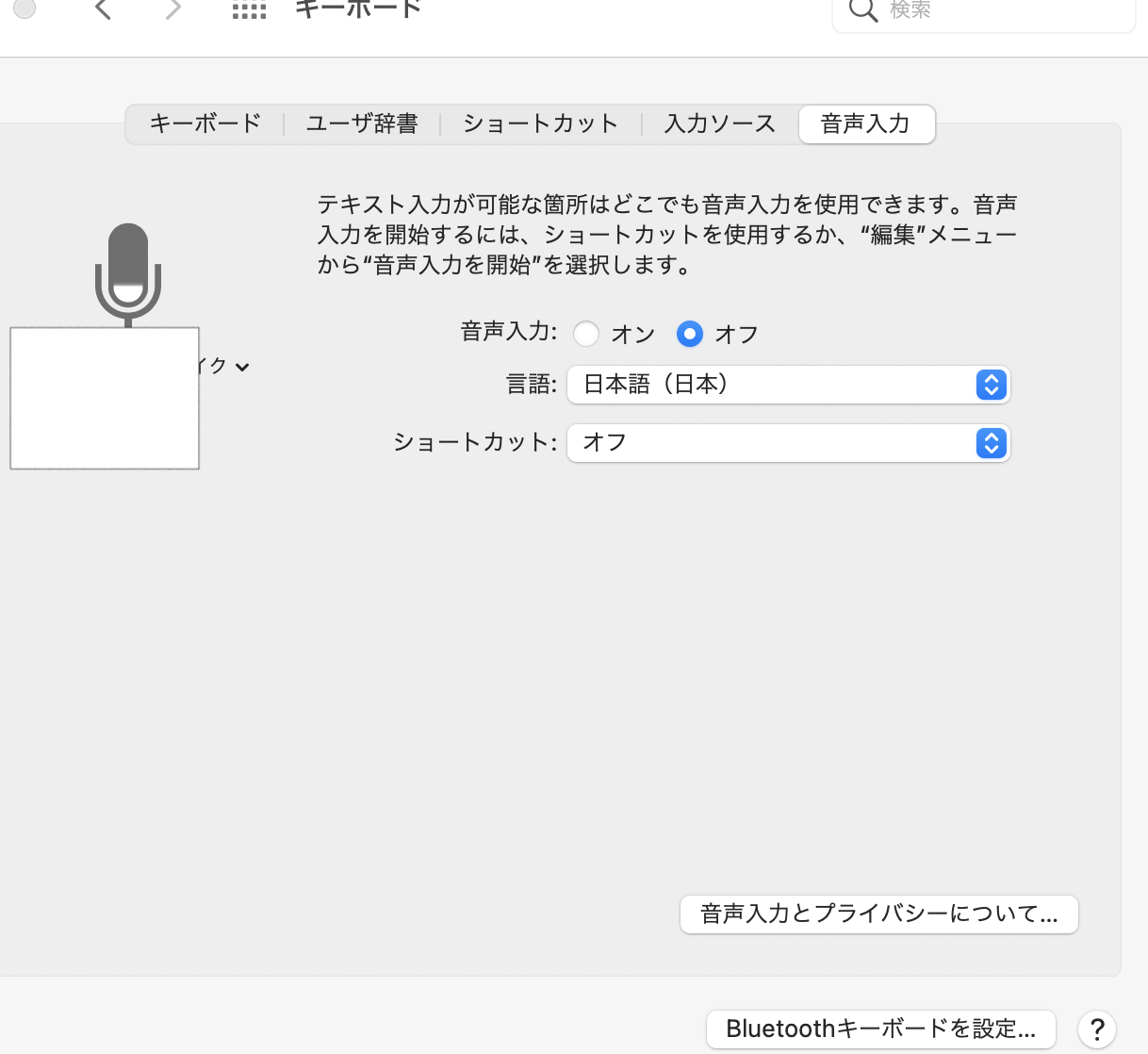
Task: Select the オフ radio for 音声入力
Action: pos(690,334)
